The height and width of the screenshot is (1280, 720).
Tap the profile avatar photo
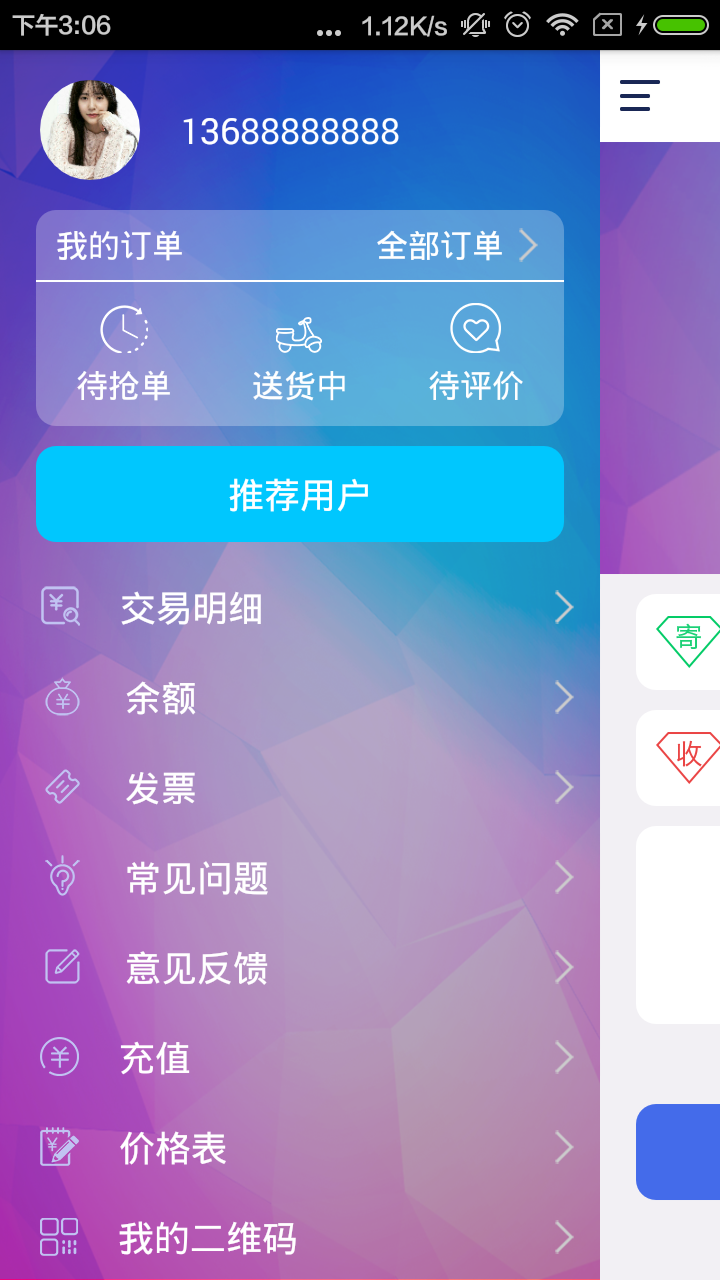90,130
